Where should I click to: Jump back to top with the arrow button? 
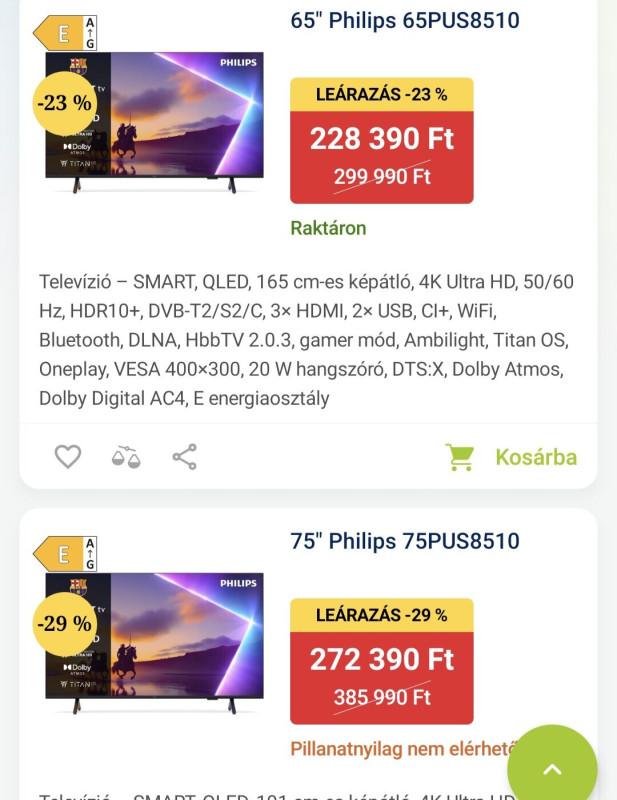tap(552, 768)
